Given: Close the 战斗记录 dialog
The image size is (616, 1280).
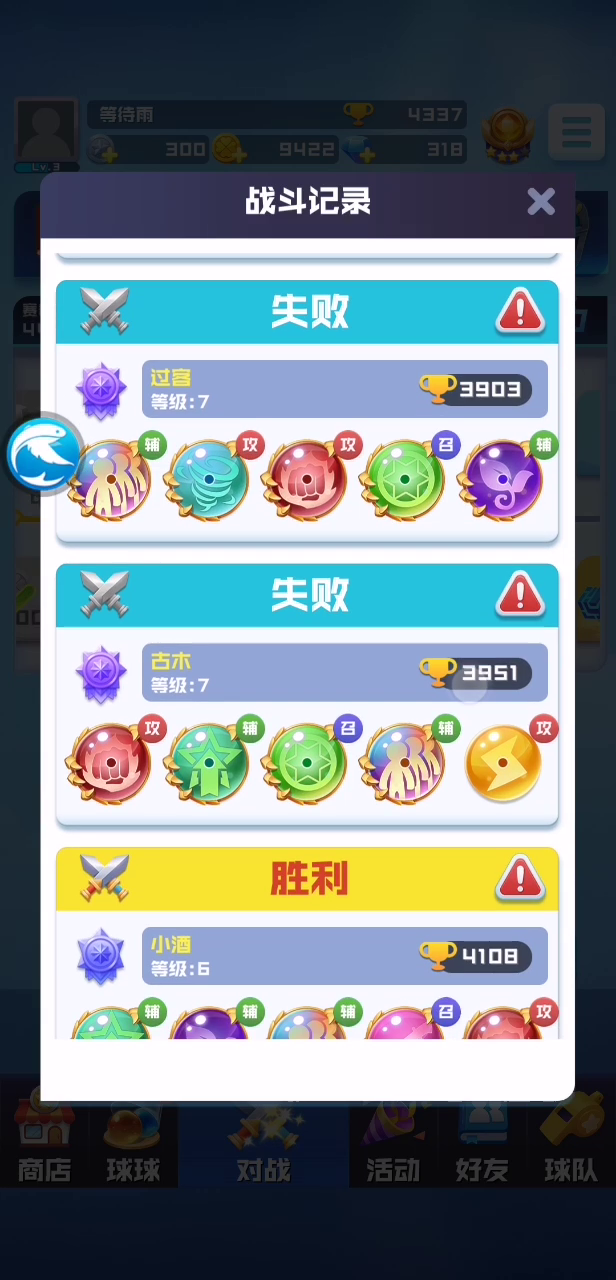Looking at the screenshot, I should [541, 202].
